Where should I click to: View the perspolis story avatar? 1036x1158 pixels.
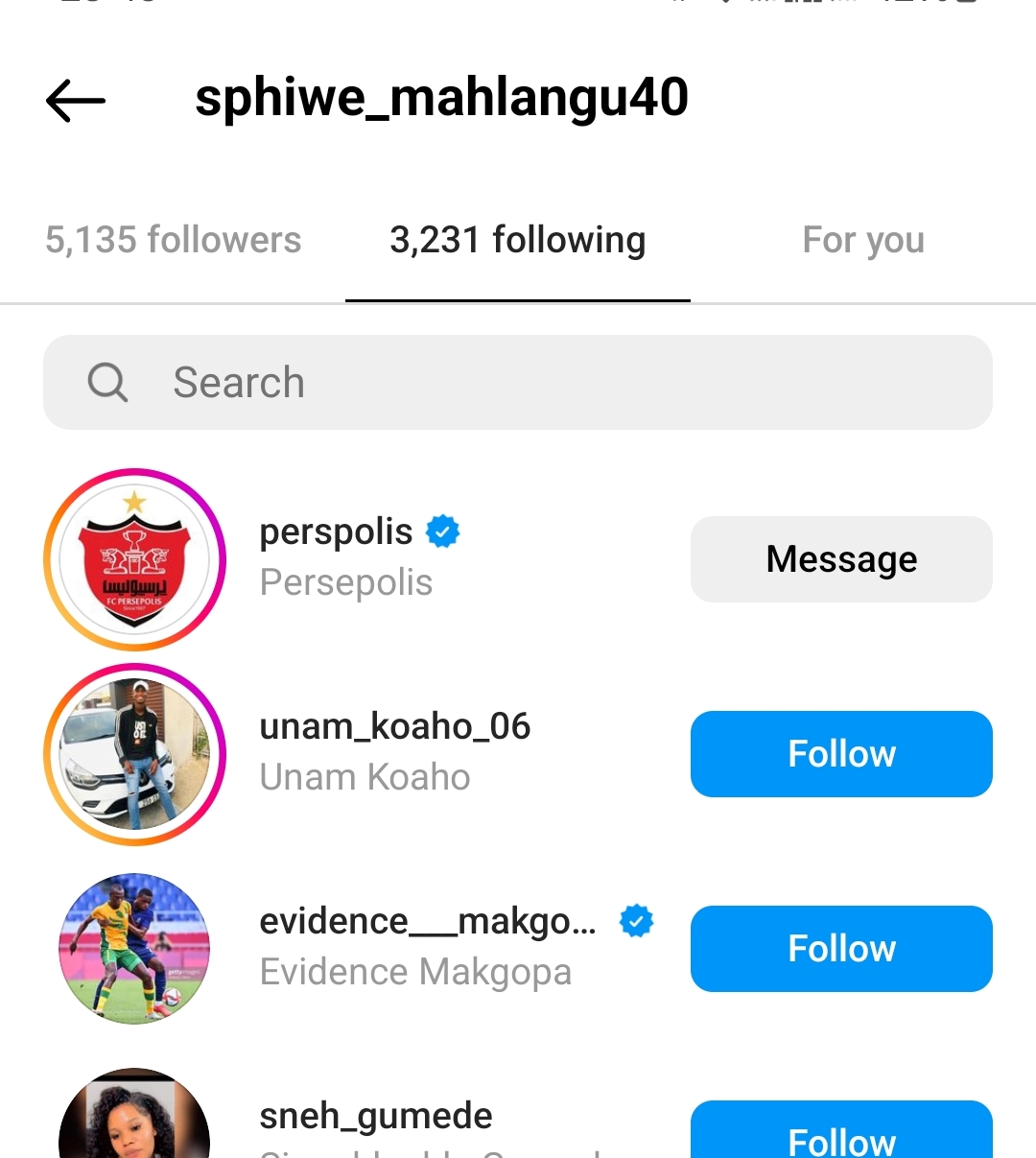[x=134, y=559]
